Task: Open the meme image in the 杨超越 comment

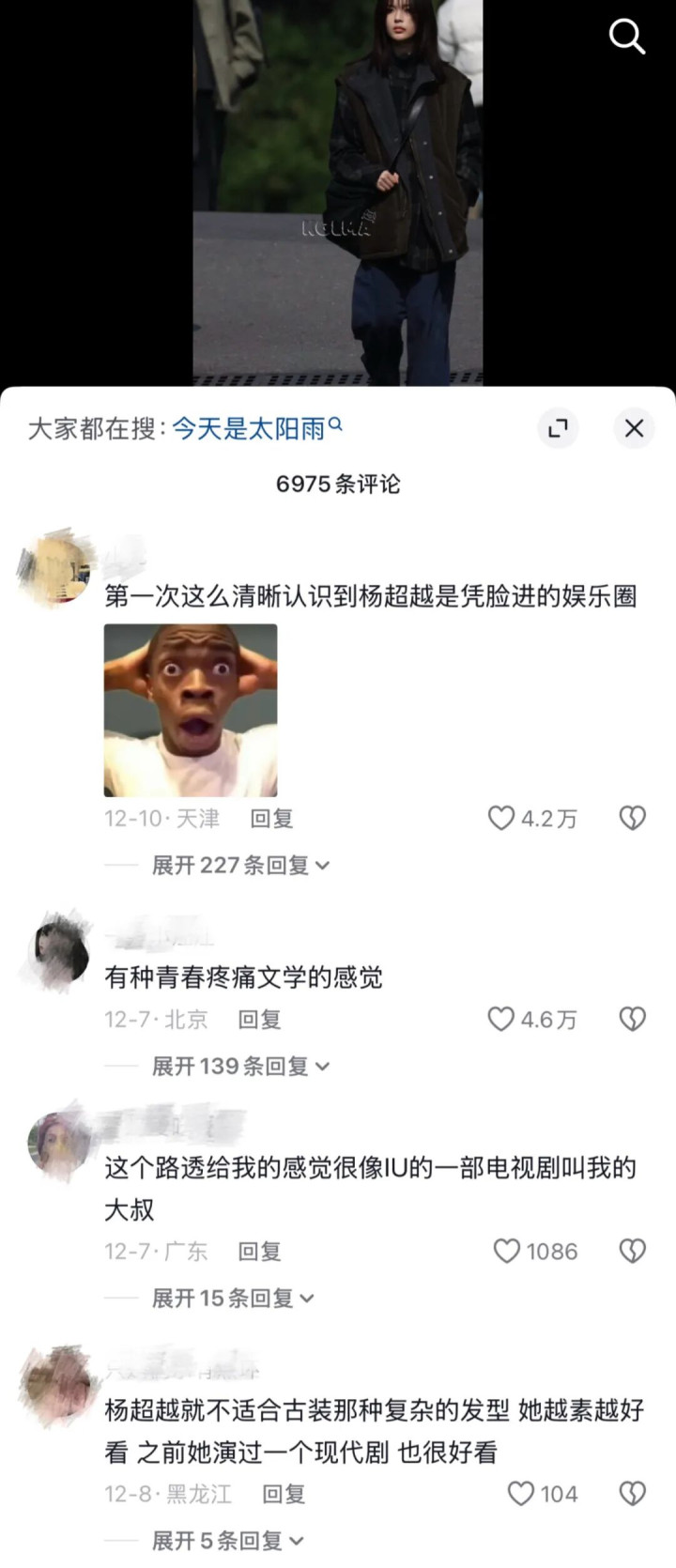Action: [x=191, y=711]
